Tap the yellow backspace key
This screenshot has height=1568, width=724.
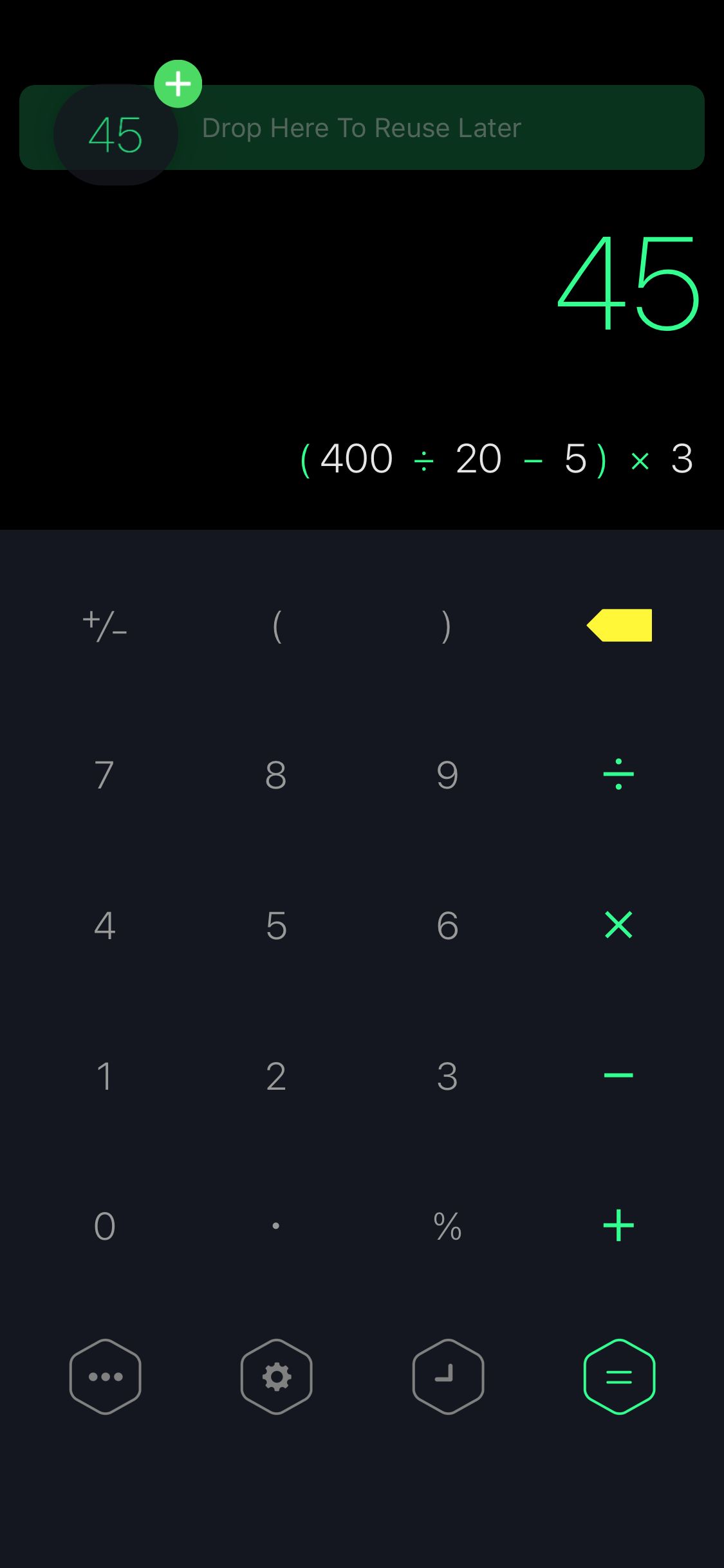(619, 625)
